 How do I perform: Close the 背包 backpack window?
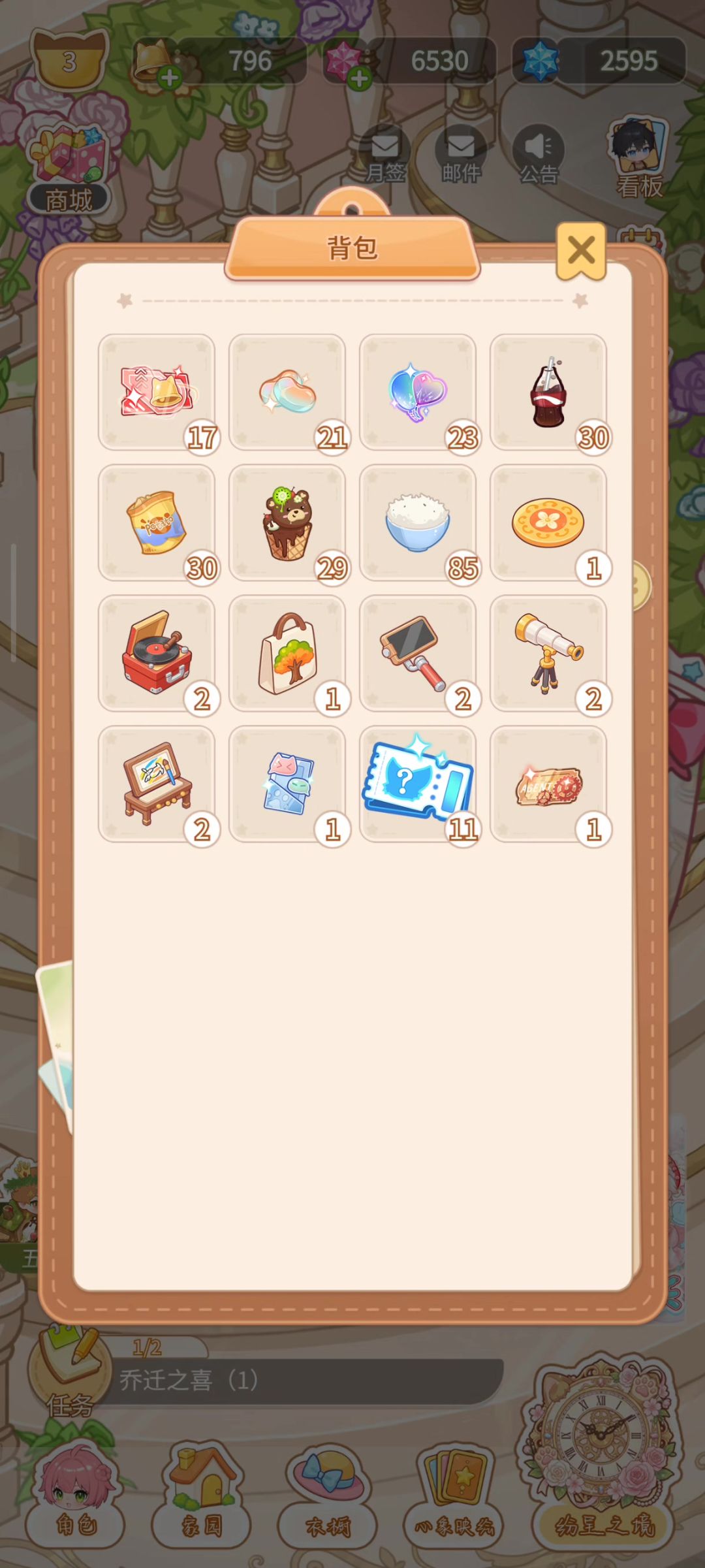pyautogui.click(x=580, y=251)
